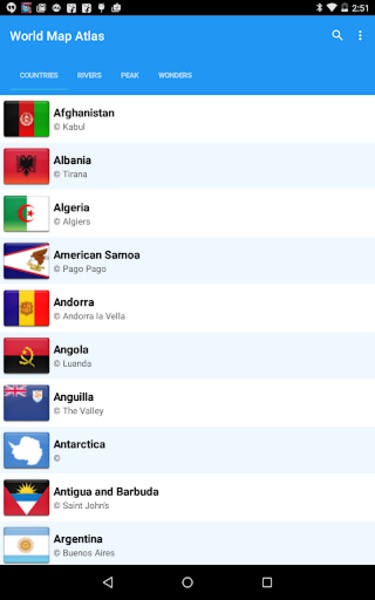View Antigua and Barbuda
The image size is (375, 600).
pos(188,498)
